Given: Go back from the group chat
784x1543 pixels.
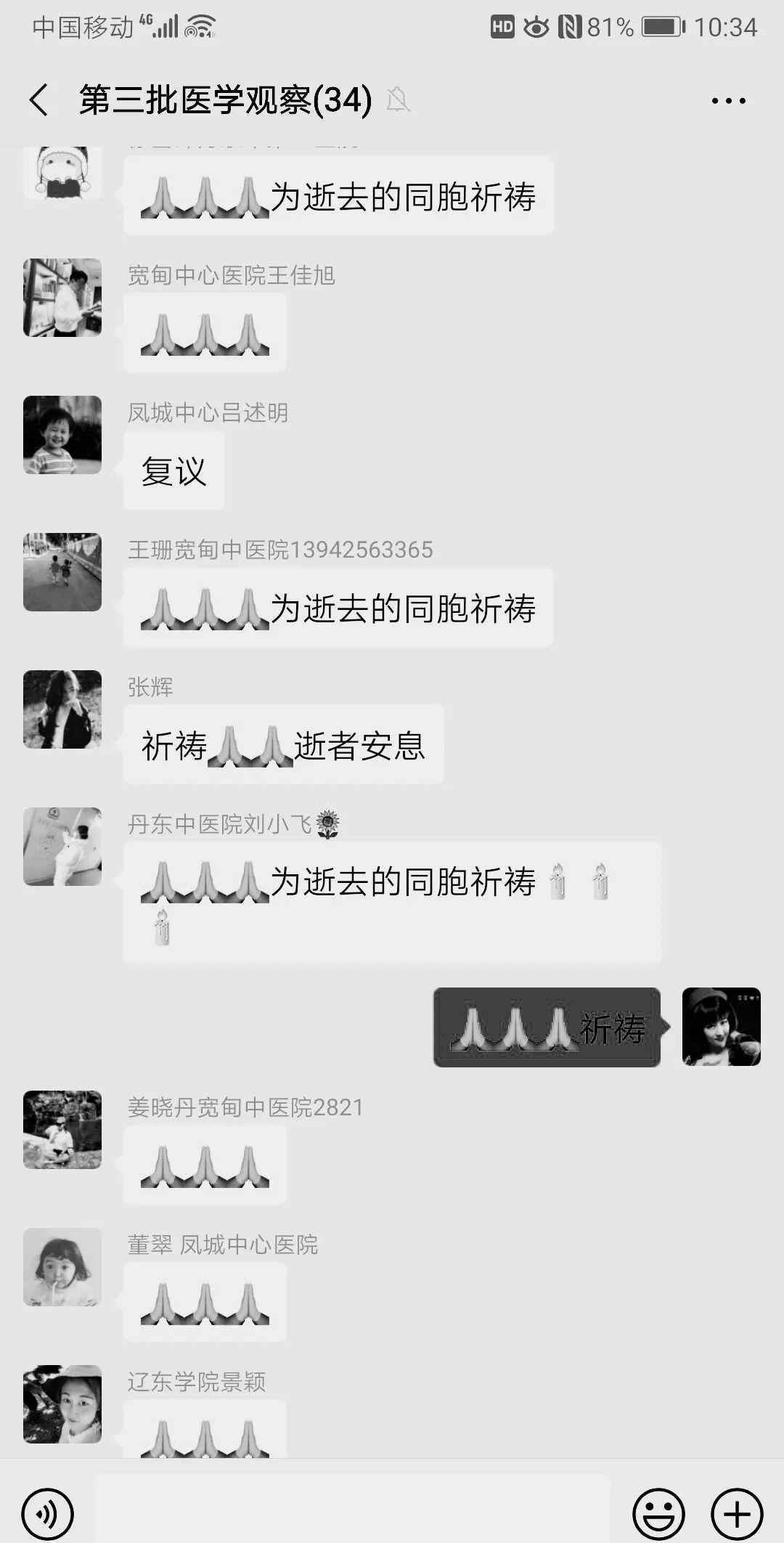Looking at the screenshot, I should (x=39, y=99).
